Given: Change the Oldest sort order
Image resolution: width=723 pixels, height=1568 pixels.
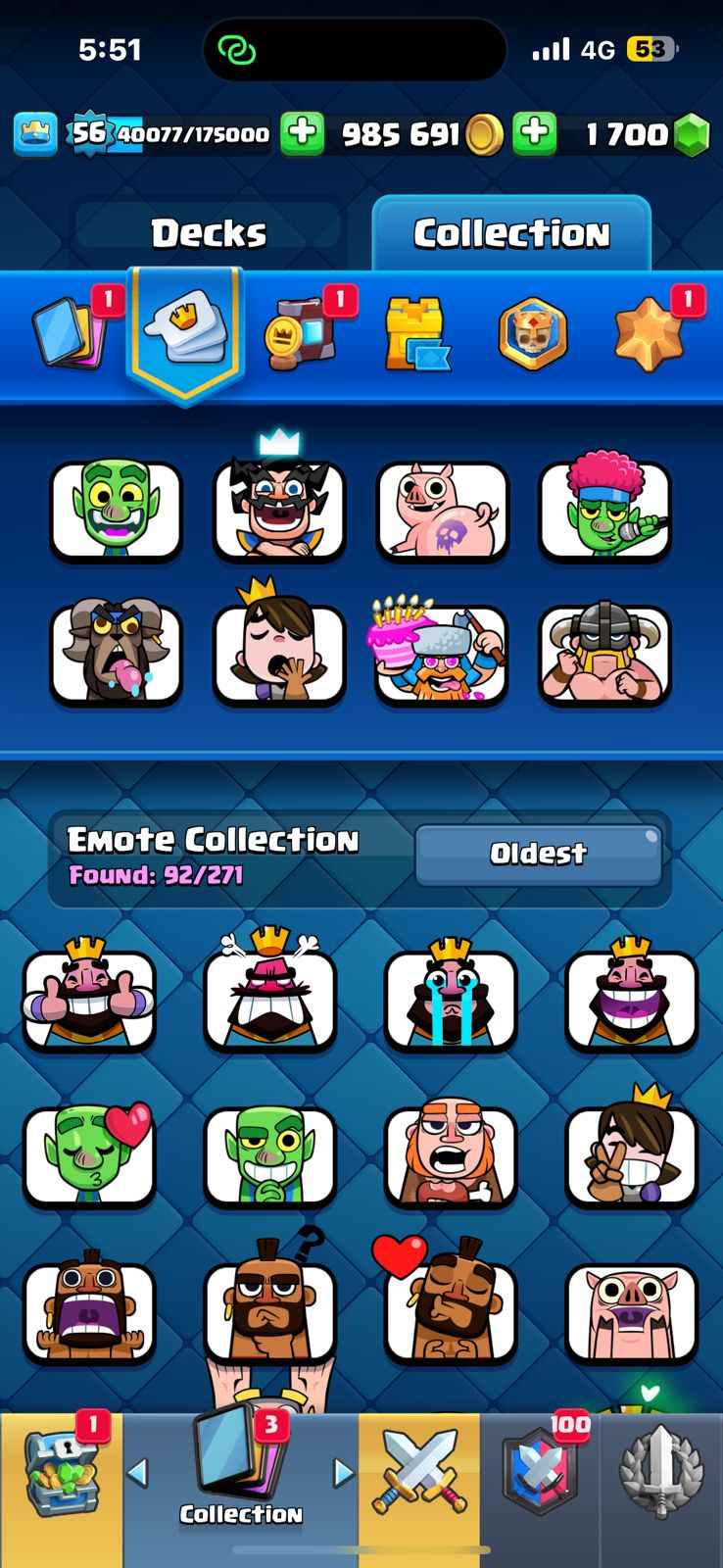Looking at the screenshot, I should point(539,854).
